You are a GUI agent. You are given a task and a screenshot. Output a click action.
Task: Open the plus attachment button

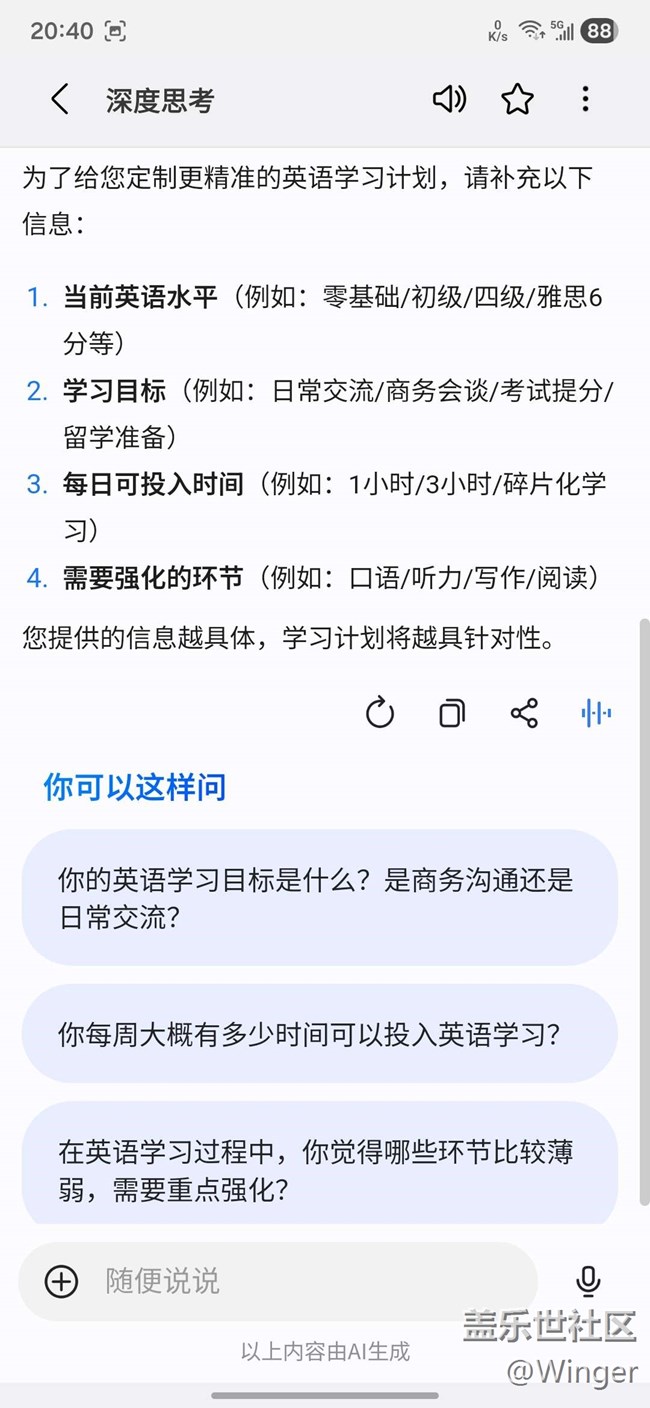click(62, 1281)
